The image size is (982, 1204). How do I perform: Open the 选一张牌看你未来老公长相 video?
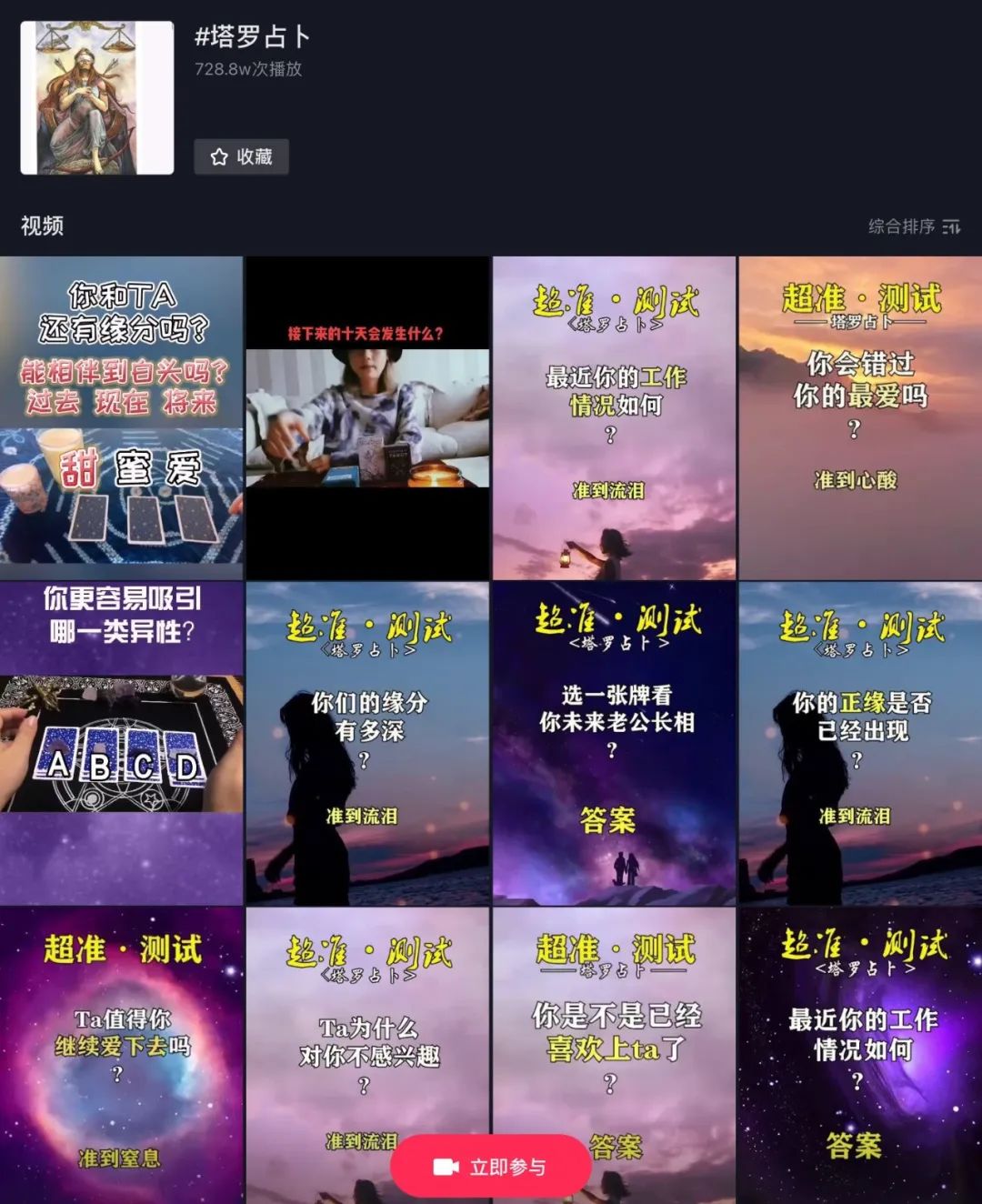[614, 742]
